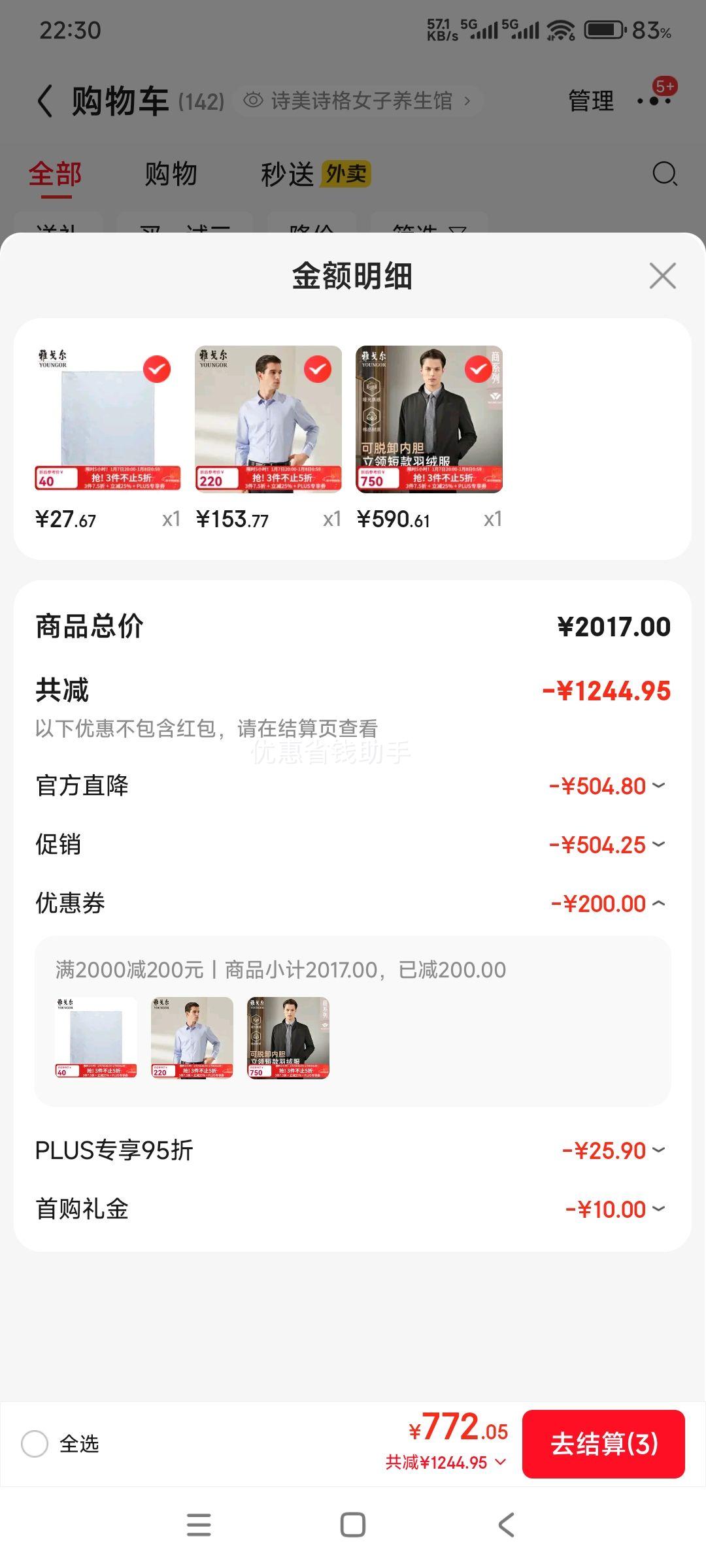706x1568 pixels.
Task: Collapse the 优惠券 coupon section
Action: tap(660, 903)
